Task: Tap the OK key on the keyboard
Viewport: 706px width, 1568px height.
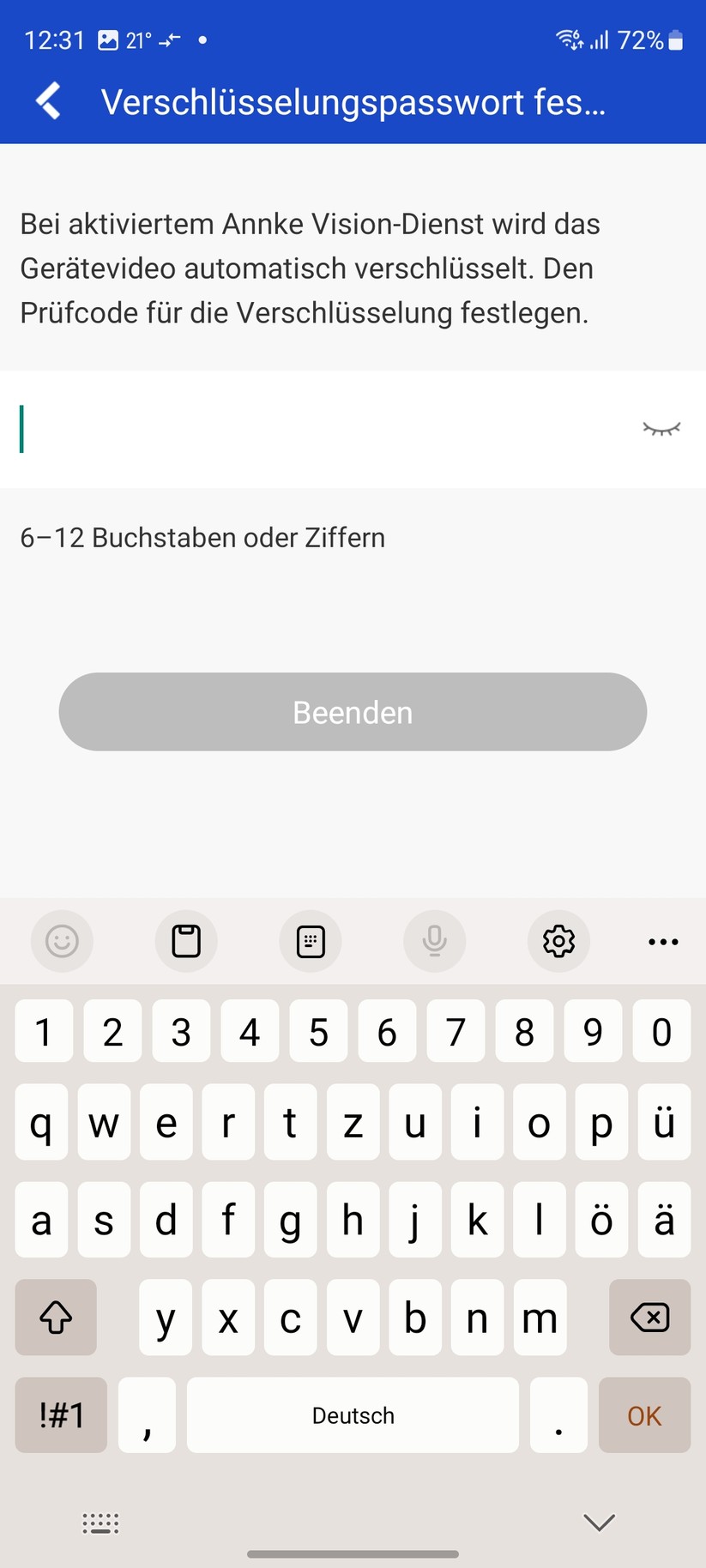Action: 644,1415
